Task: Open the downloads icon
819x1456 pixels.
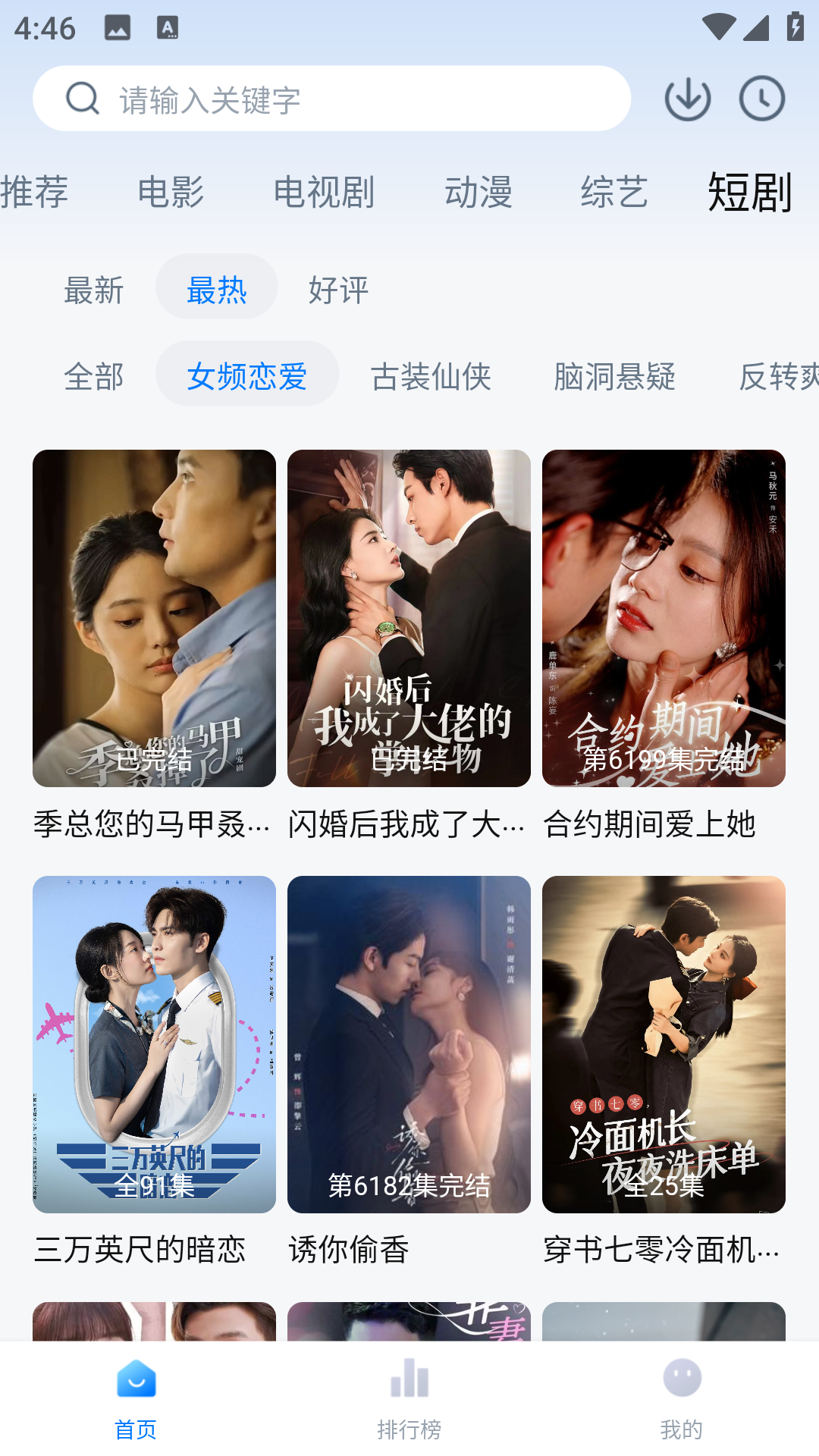Action: tap(687, 99)
